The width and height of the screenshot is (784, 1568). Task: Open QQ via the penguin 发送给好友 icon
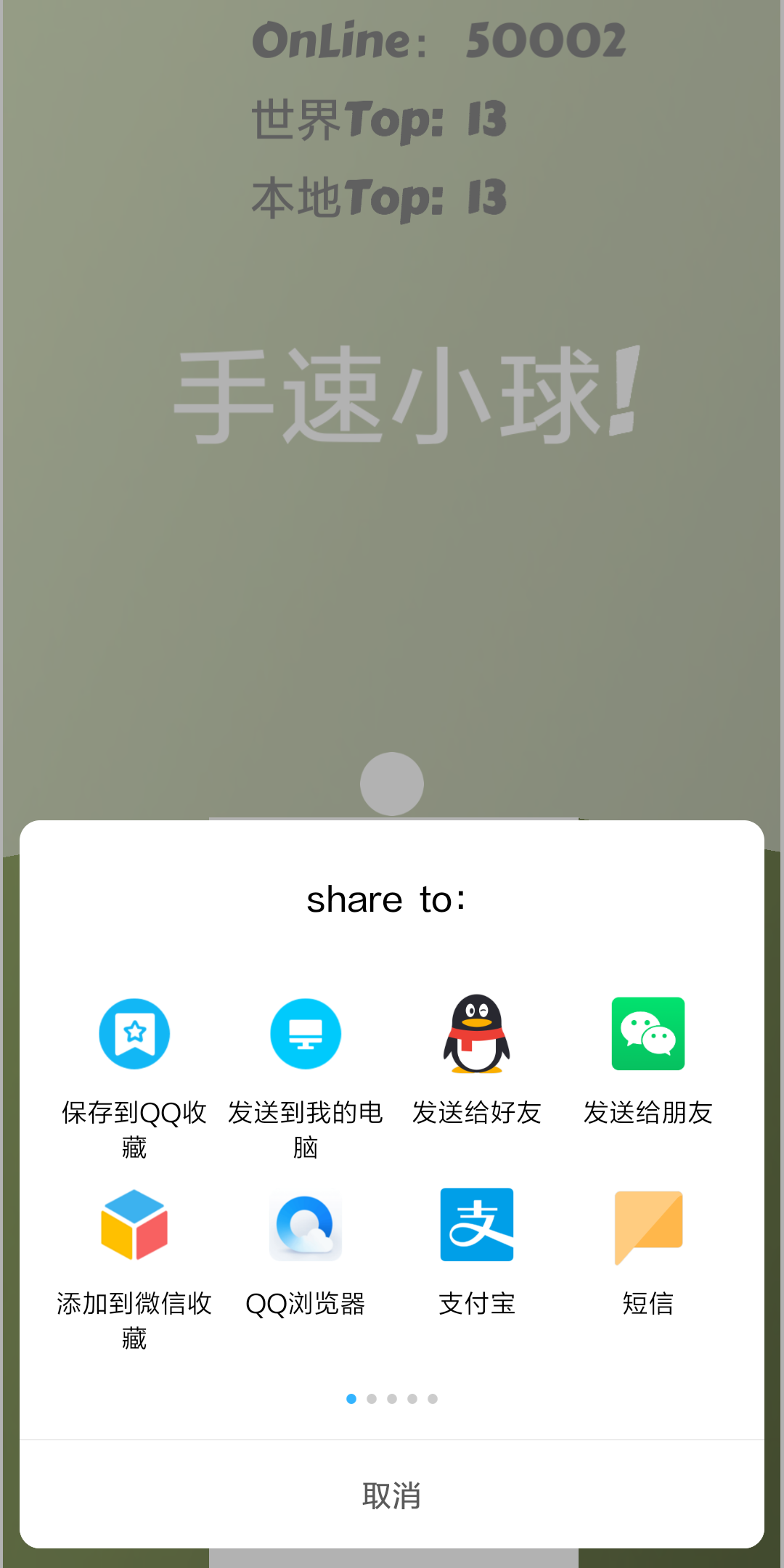478,1033
